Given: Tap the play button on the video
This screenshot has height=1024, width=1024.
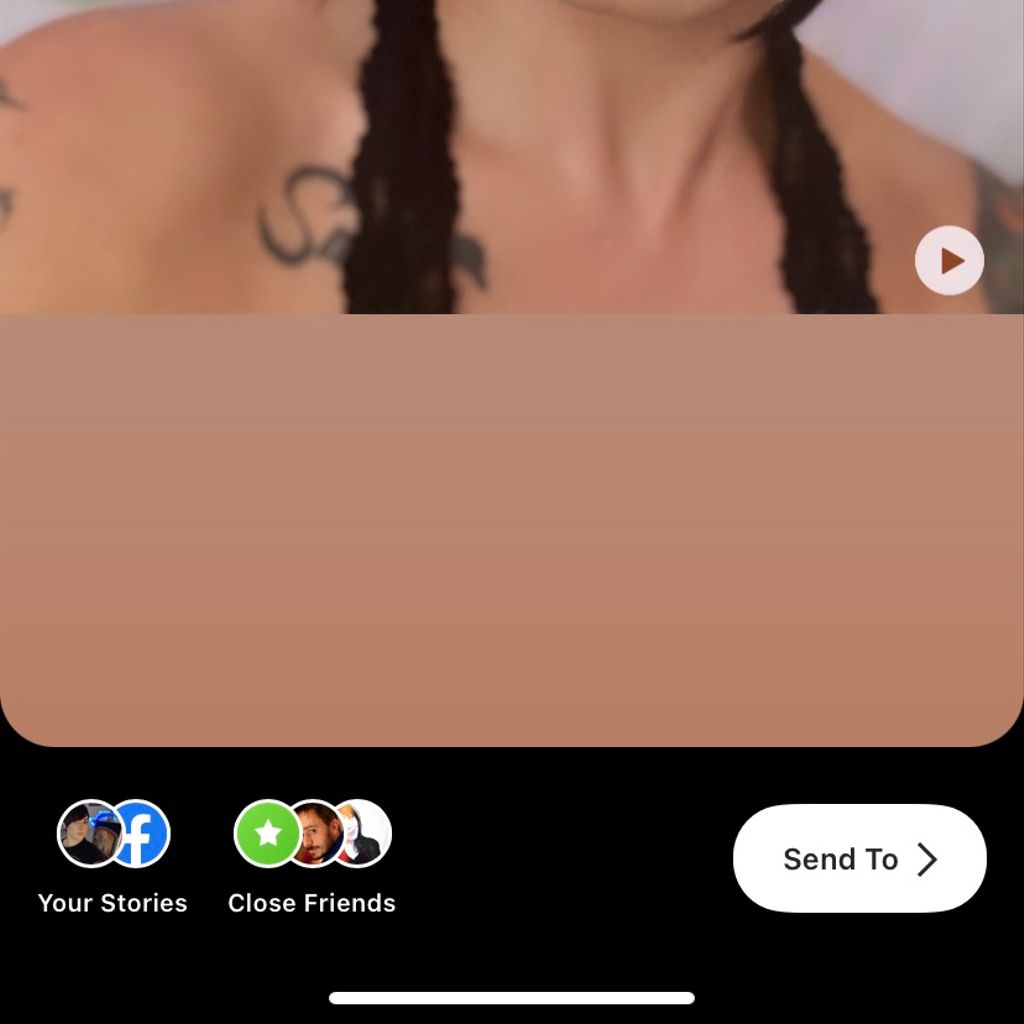Looking at the screenshot, I should click(x=949, y=261).
